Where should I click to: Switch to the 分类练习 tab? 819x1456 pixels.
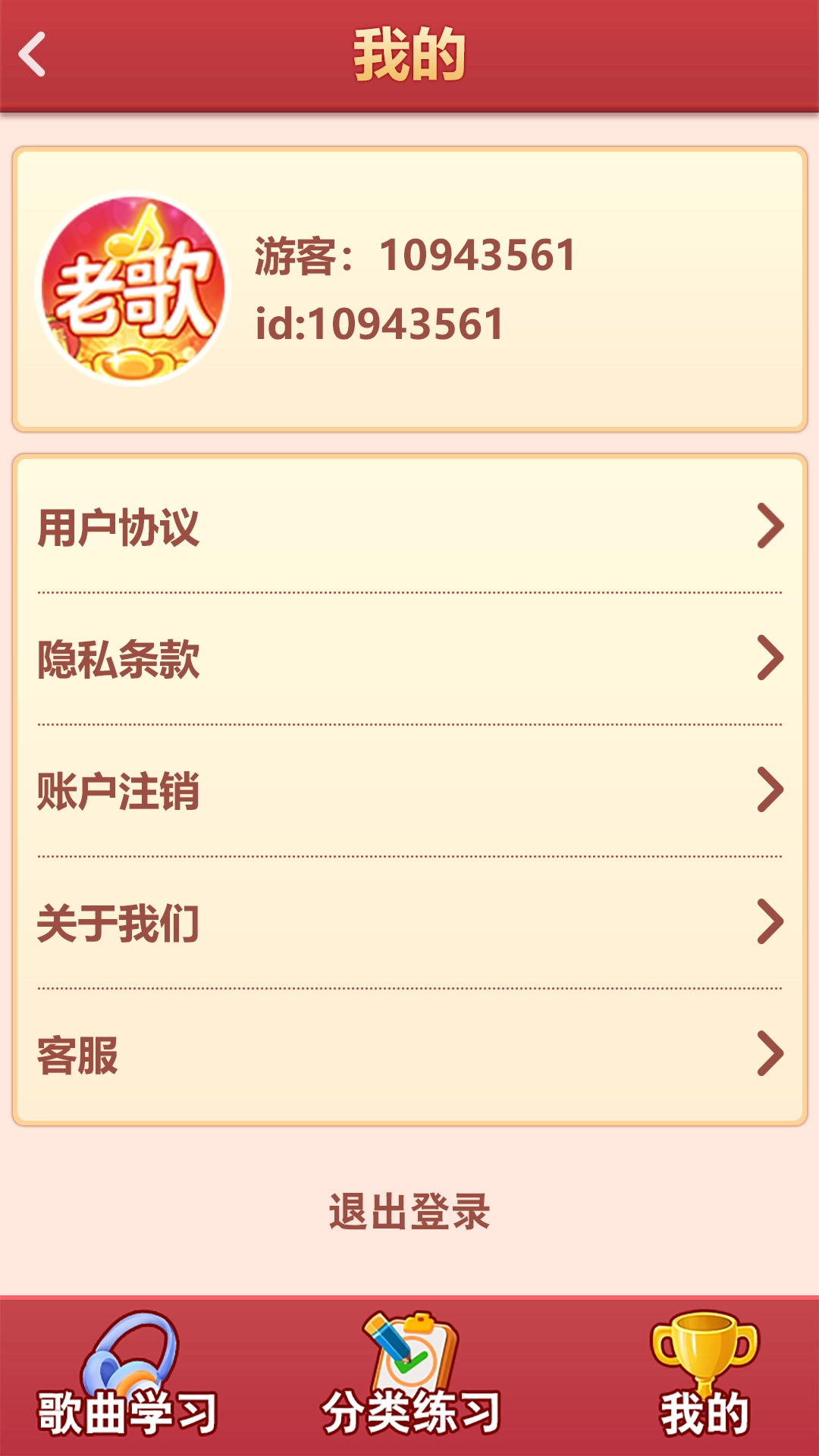coord(410,1376)
